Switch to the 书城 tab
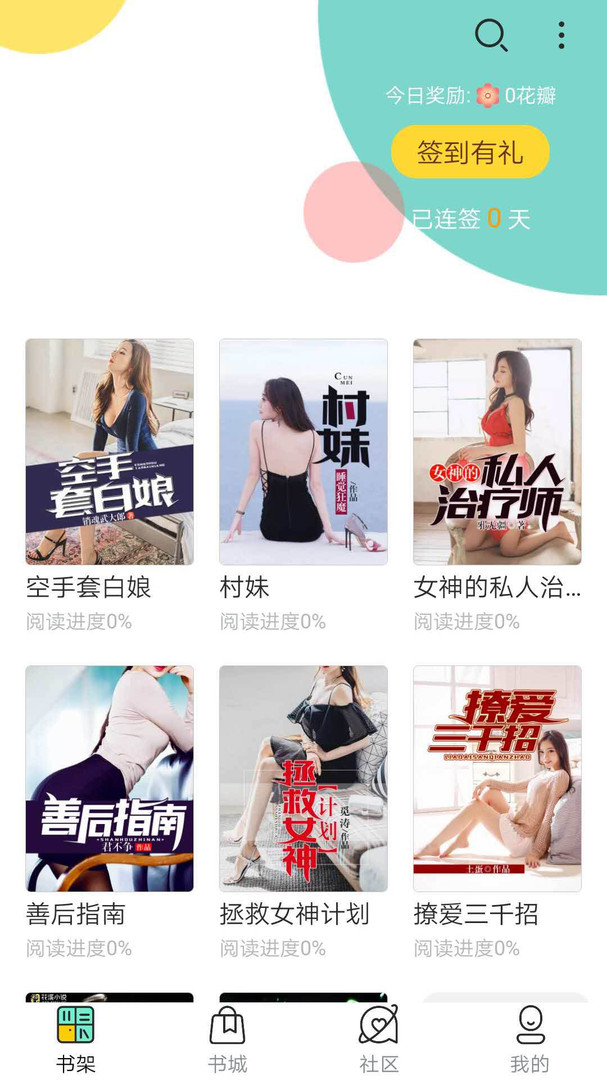 click(227, 1040)
